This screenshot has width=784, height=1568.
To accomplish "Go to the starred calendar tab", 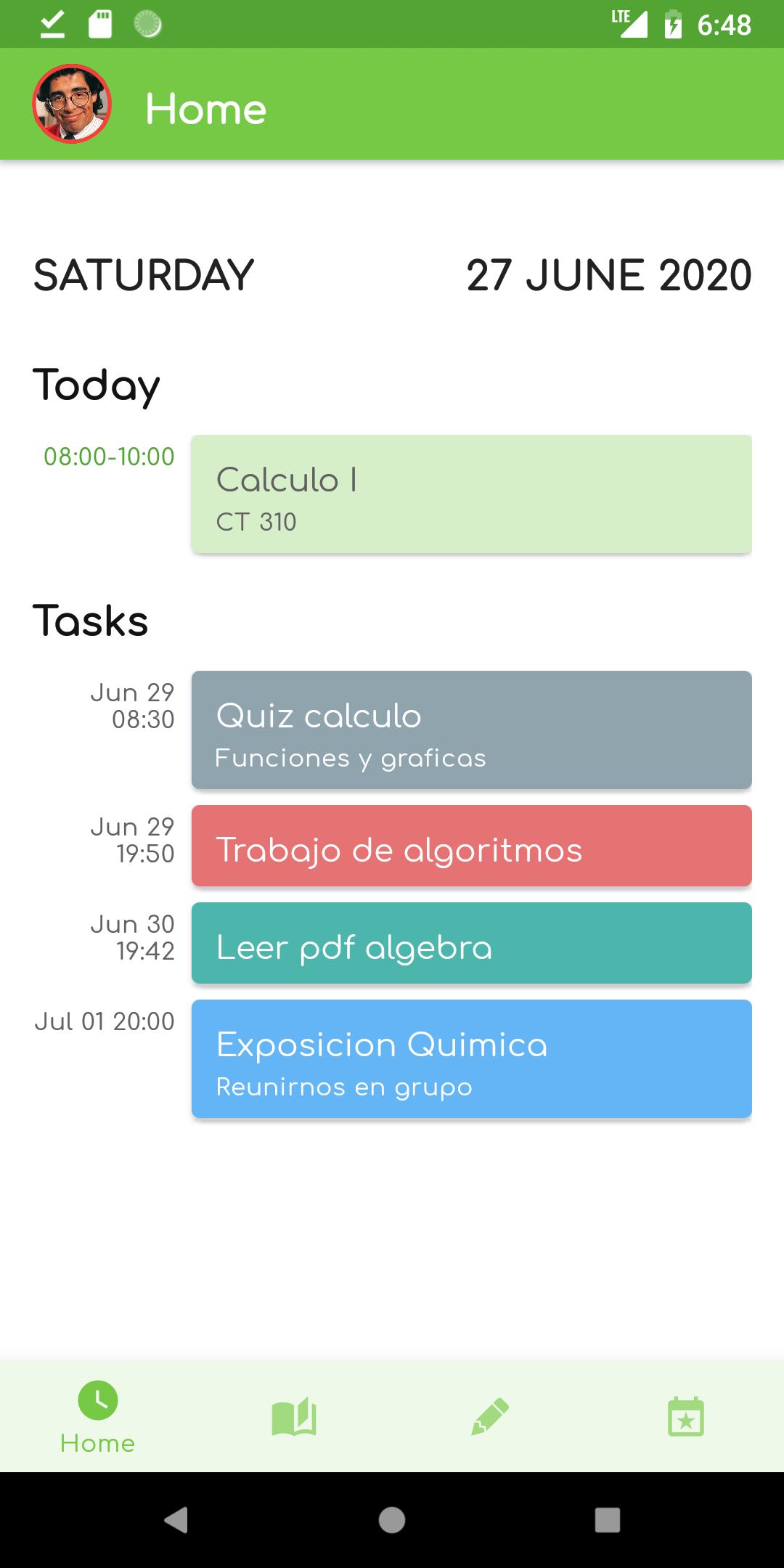I will [686, 1417].
